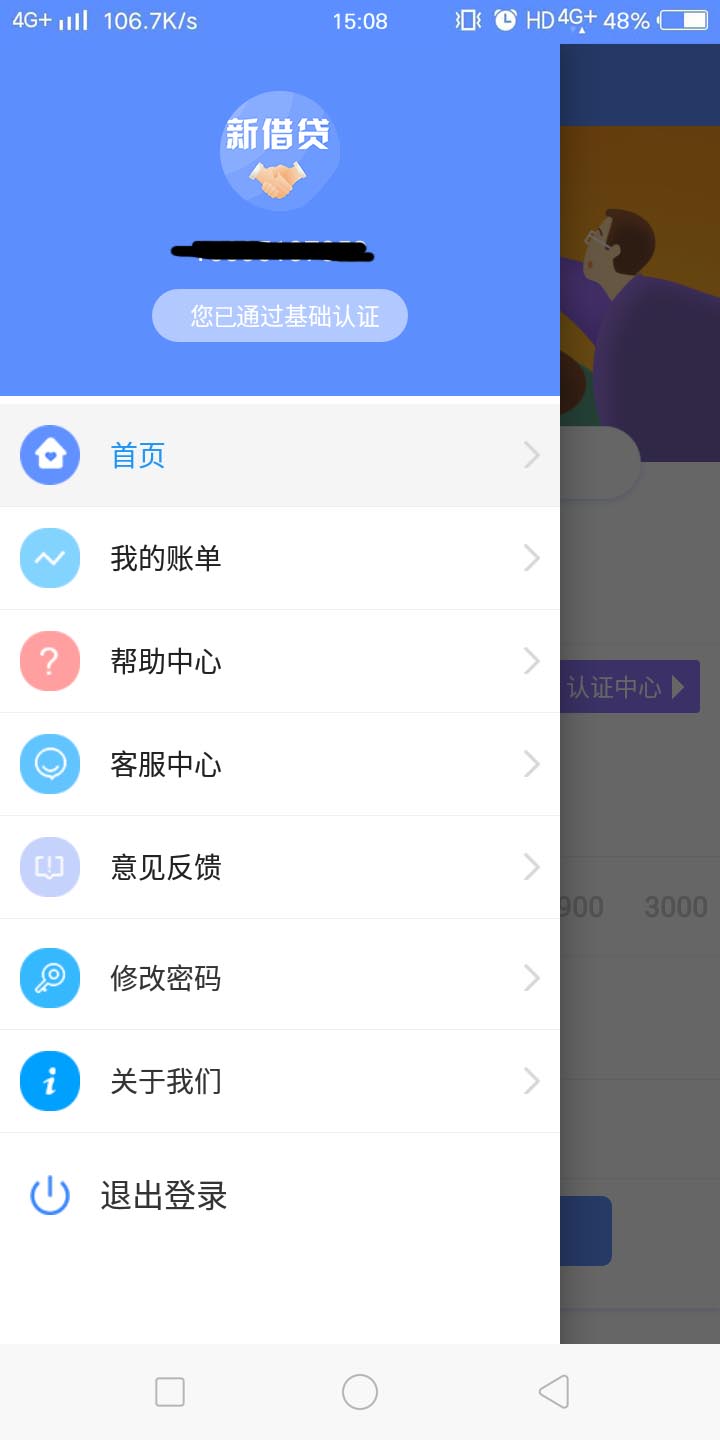
Task: Open 修改密码 to change password
Action: coord(280,978)
